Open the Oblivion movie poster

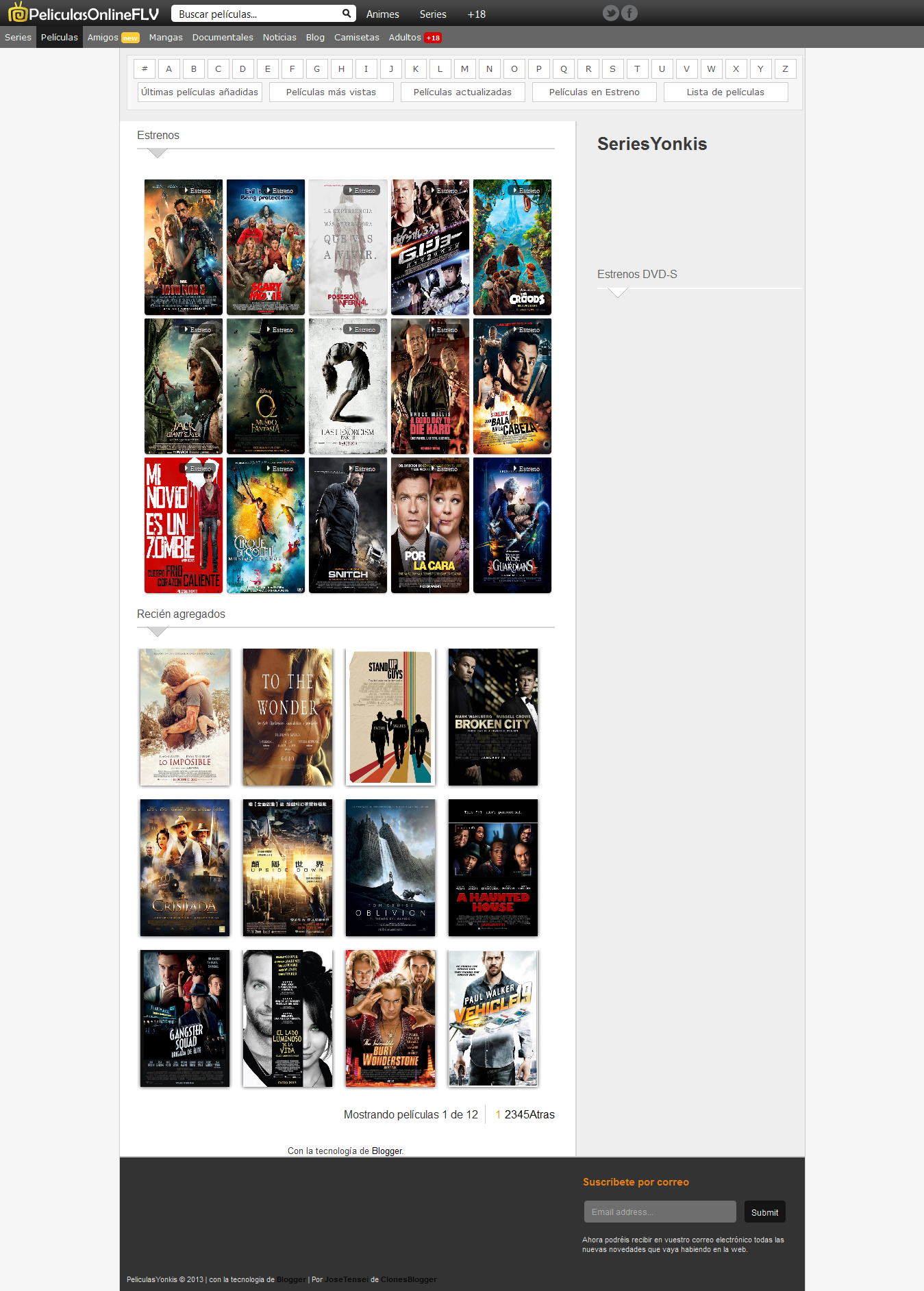click(390, 868)
